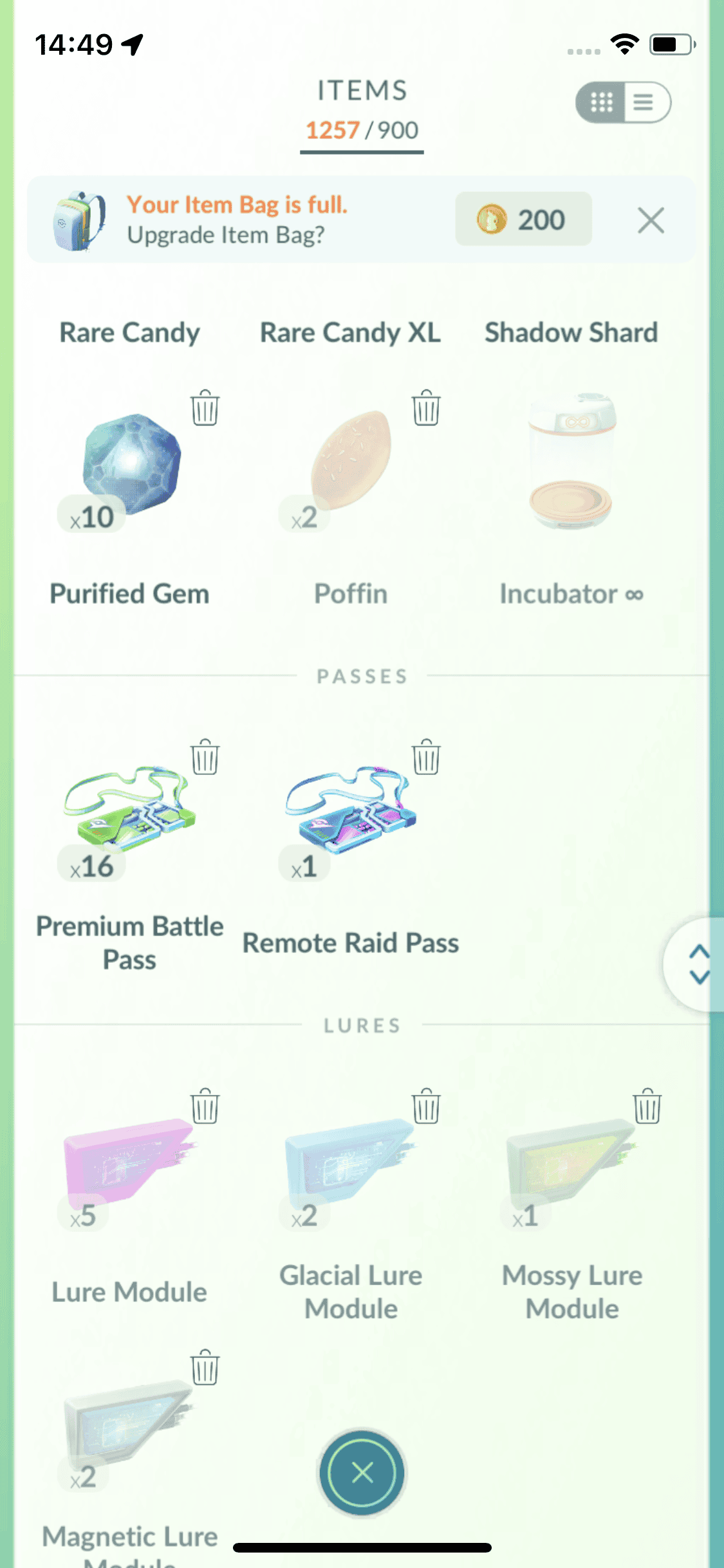Screen dimensions: 724x1568
Task: Open the fast scroll category handle
Action: [x=698, y=964]
